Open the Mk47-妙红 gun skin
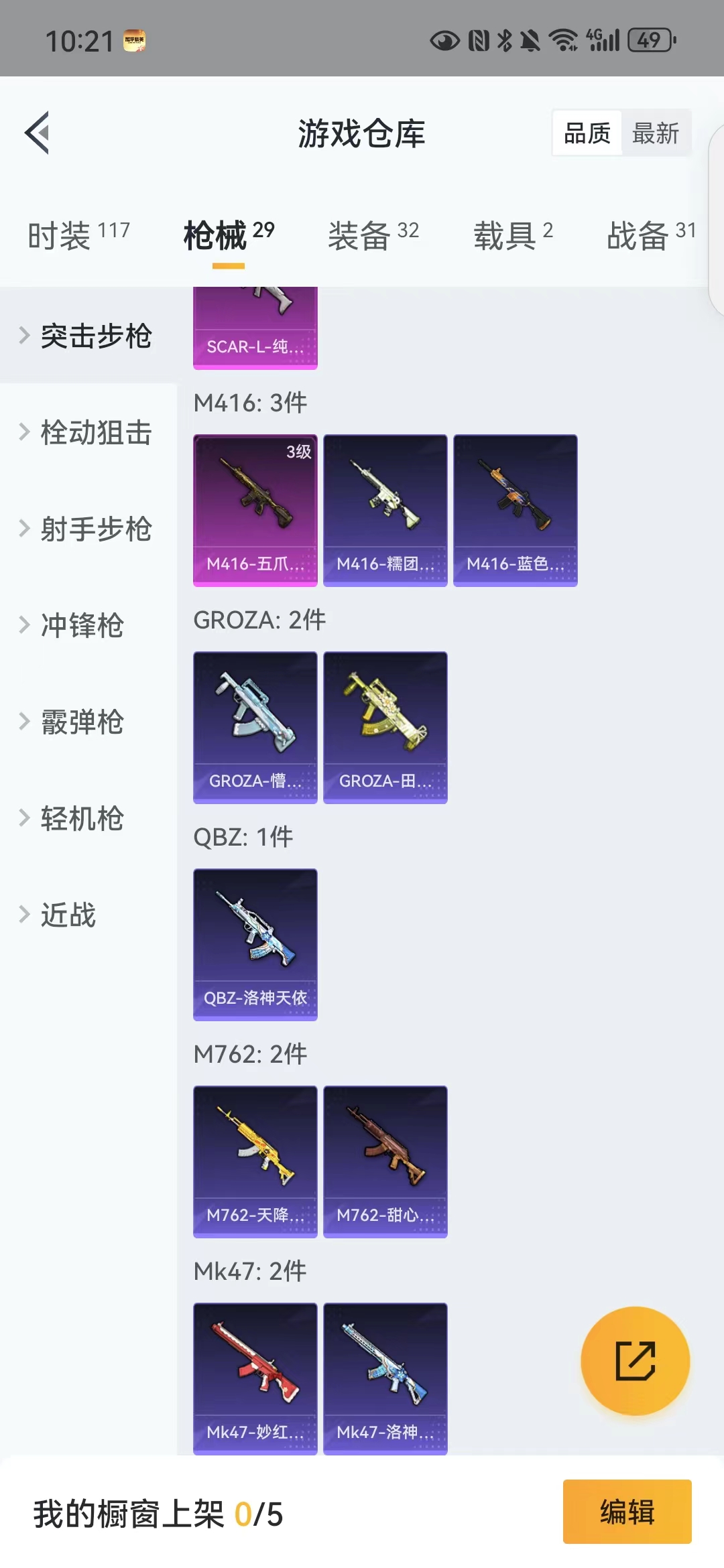Screen dimensions: 724x1568 (255, 1378)
